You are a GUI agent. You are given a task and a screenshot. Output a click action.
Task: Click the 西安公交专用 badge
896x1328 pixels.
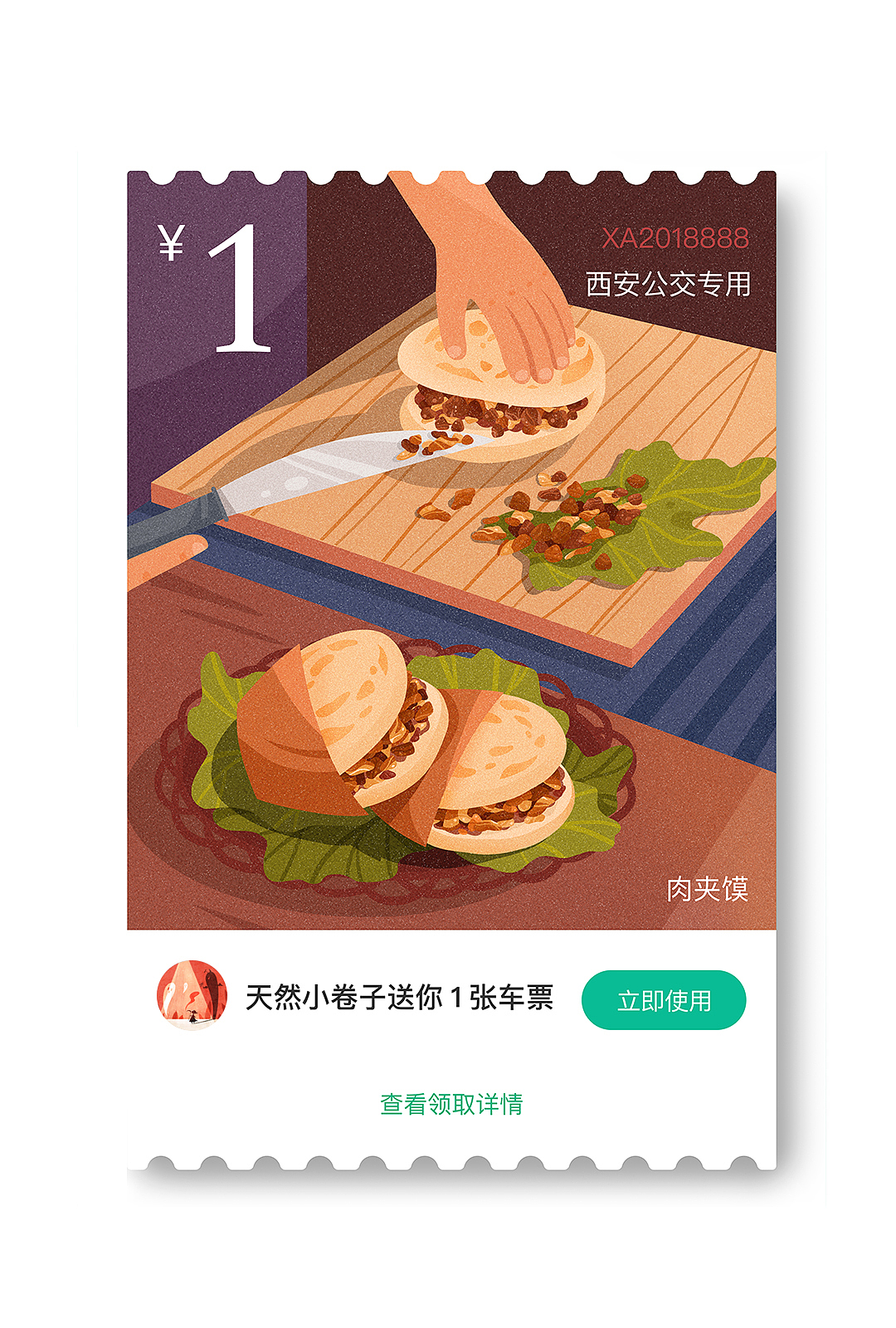pyautogui.click(x=672, y=282)
